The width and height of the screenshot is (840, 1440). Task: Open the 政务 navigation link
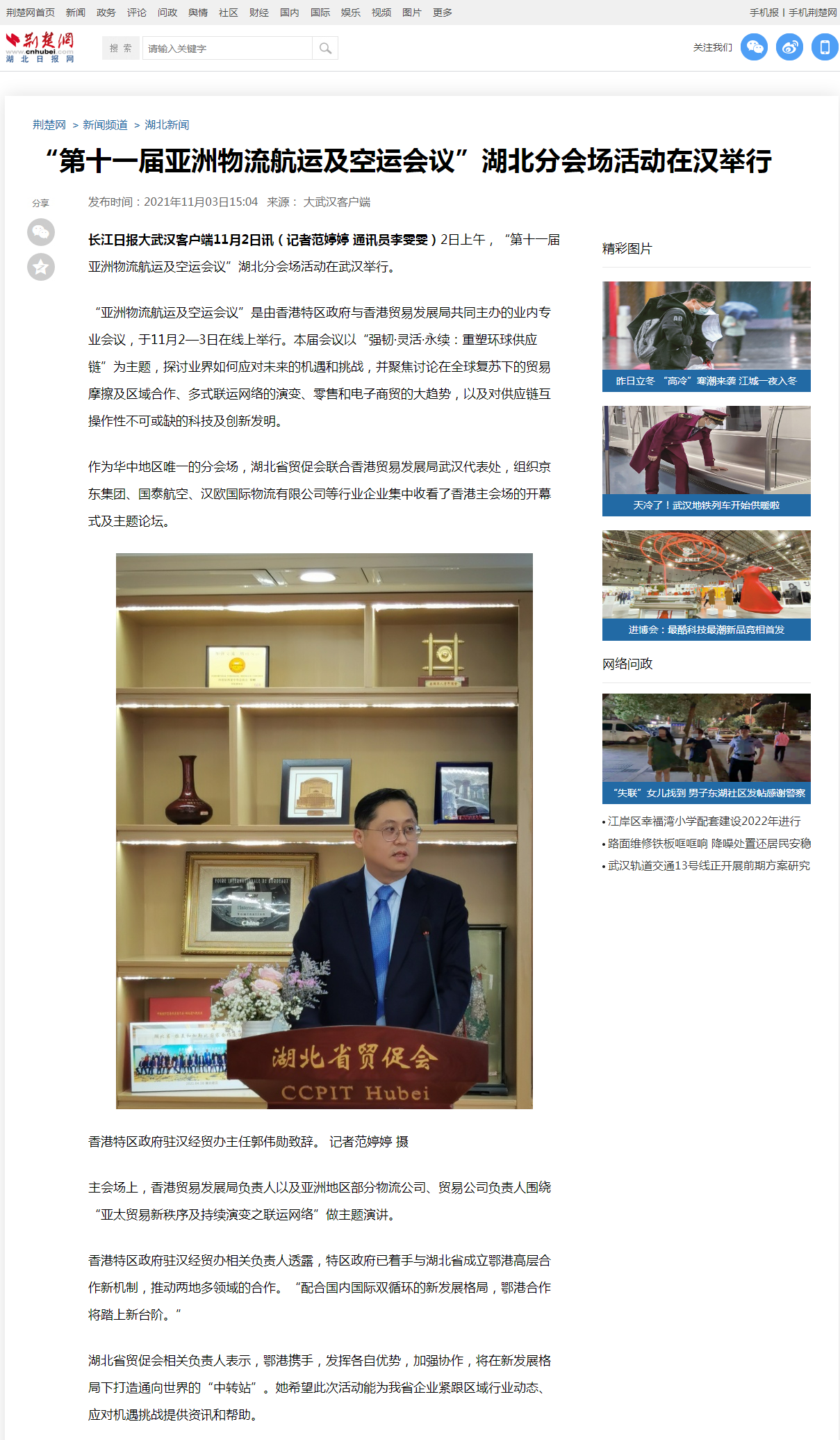(x=106, y=13)
